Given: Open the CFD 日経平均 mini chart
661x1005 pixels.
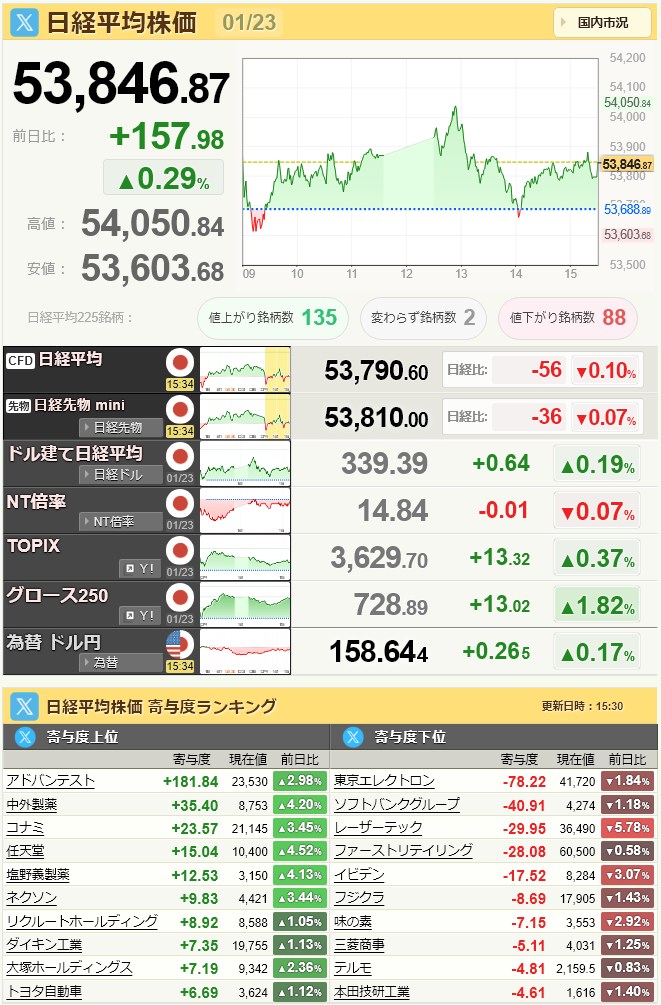Looking at the screenshot, I should (244, 370).
